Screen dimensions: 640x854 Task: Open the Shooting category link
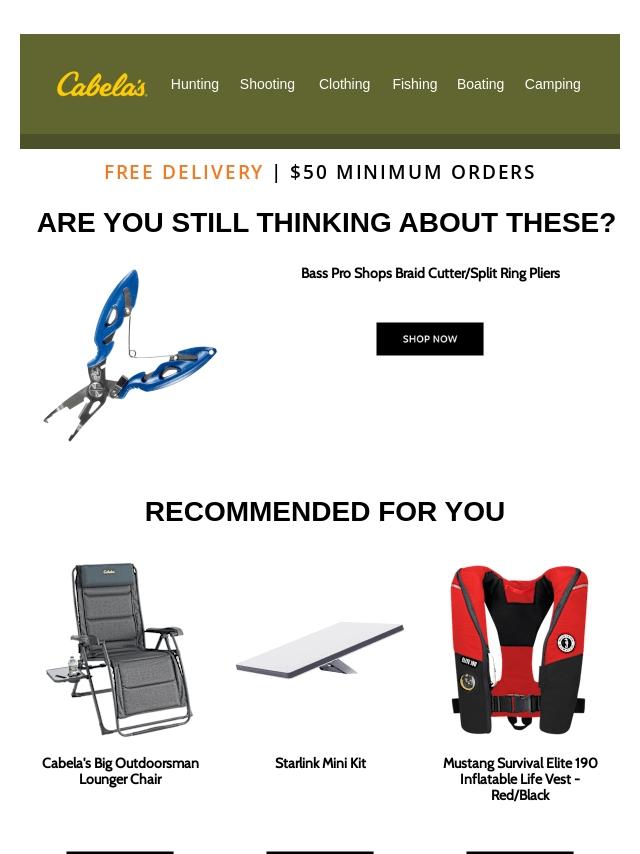point(267,84)
